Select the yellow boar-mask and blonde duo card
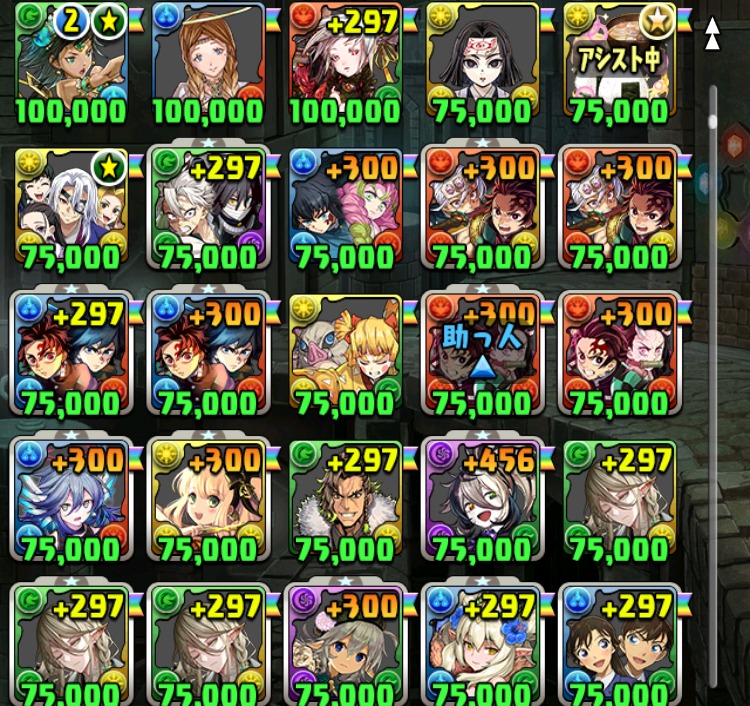This screenshot has height=706, width=750. pos(345,350)
